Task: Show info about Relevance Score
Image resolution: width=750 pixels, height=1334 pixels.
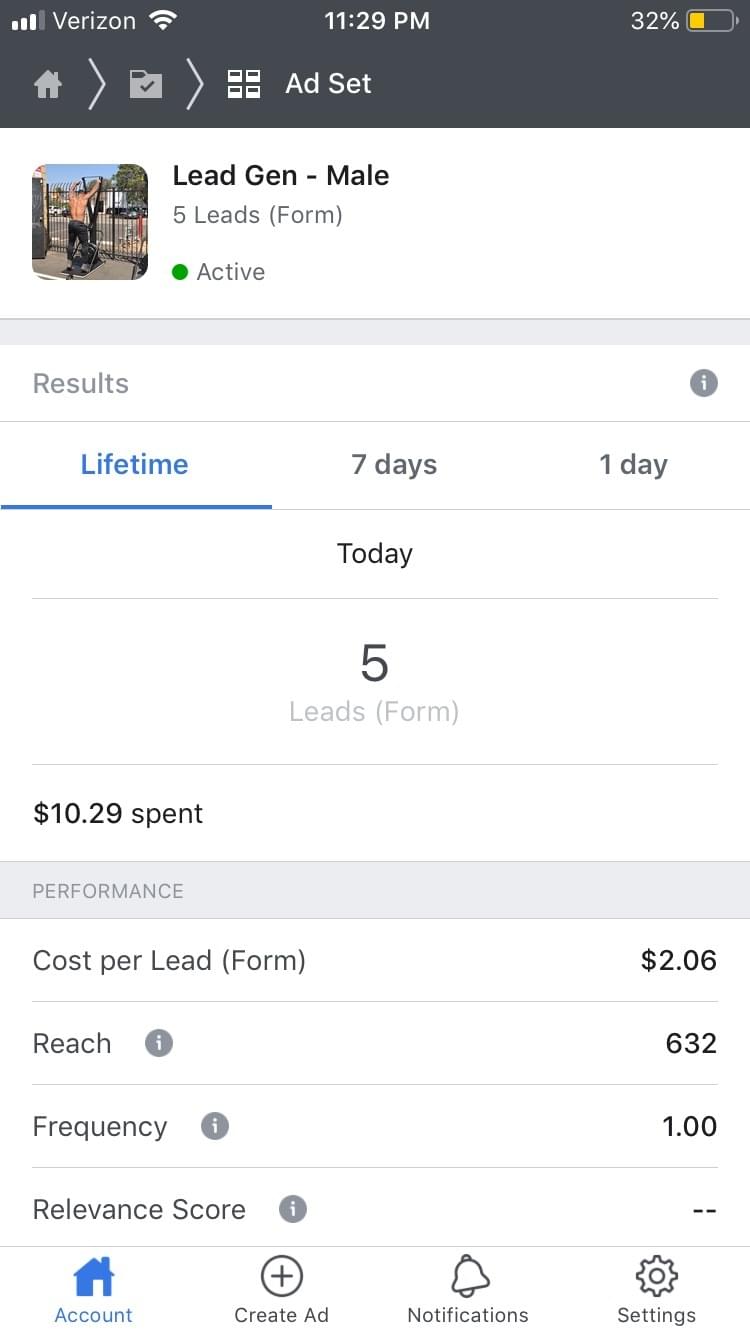Action: click(293, 1209)
